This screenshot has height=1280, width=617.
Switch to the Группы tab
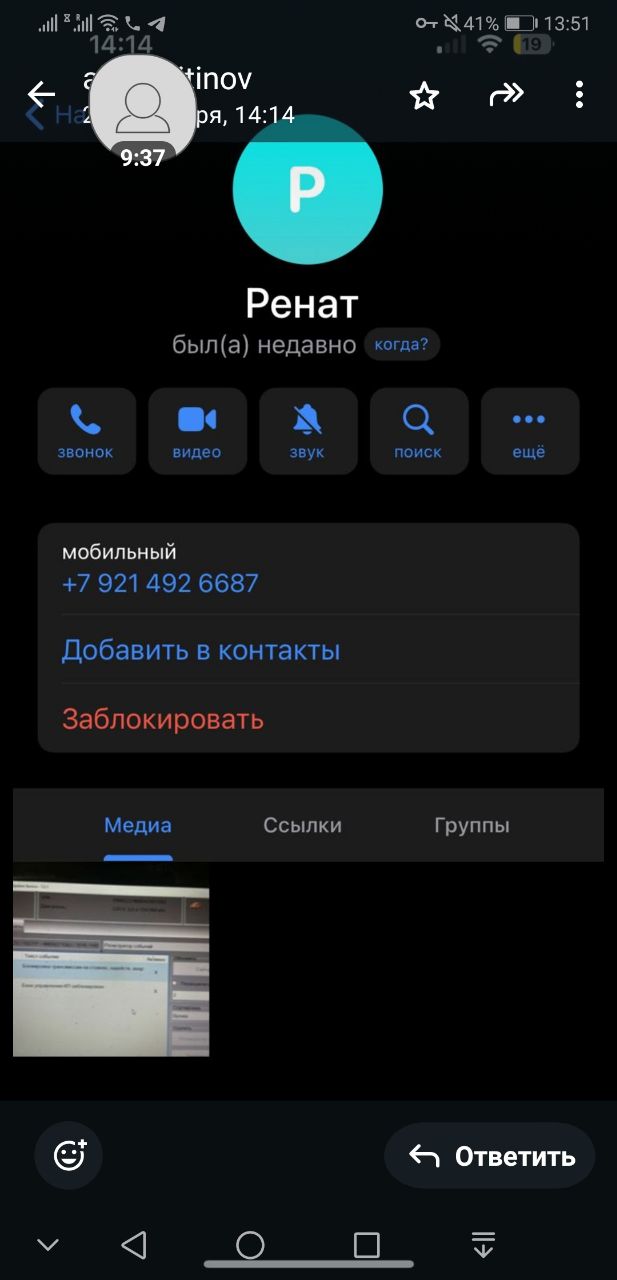[472, 825]
